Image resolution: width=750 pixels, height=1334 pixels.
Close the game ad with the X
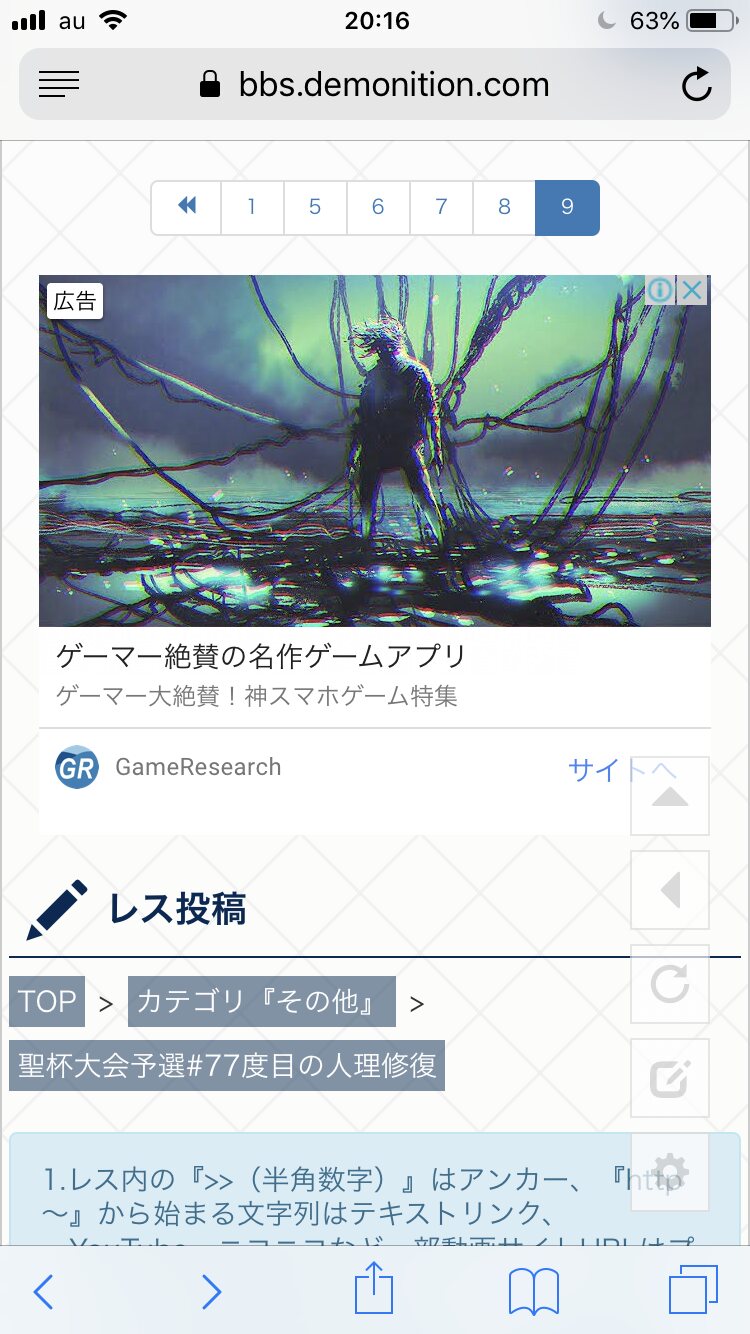pos(692,290)
